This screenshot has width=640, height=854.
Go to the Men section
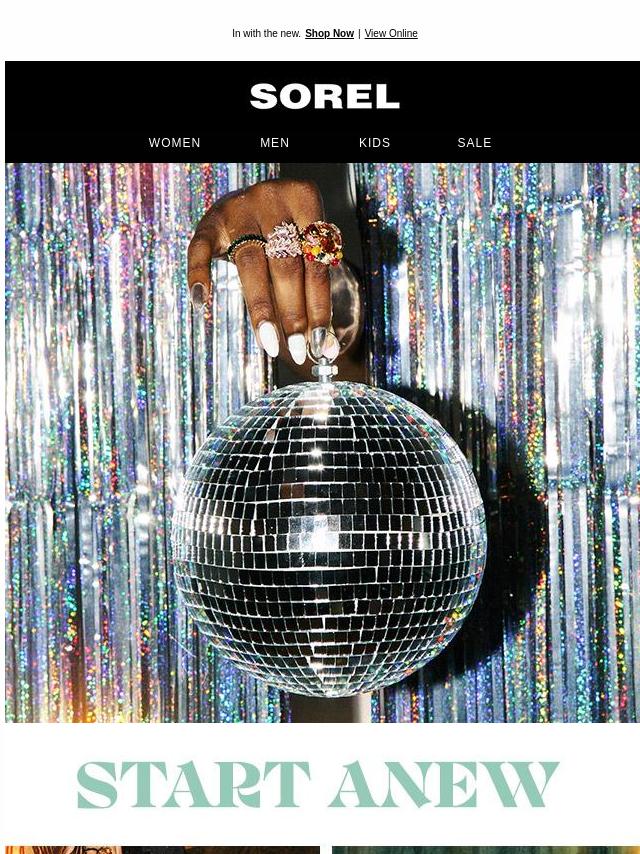tap(275, 143)
